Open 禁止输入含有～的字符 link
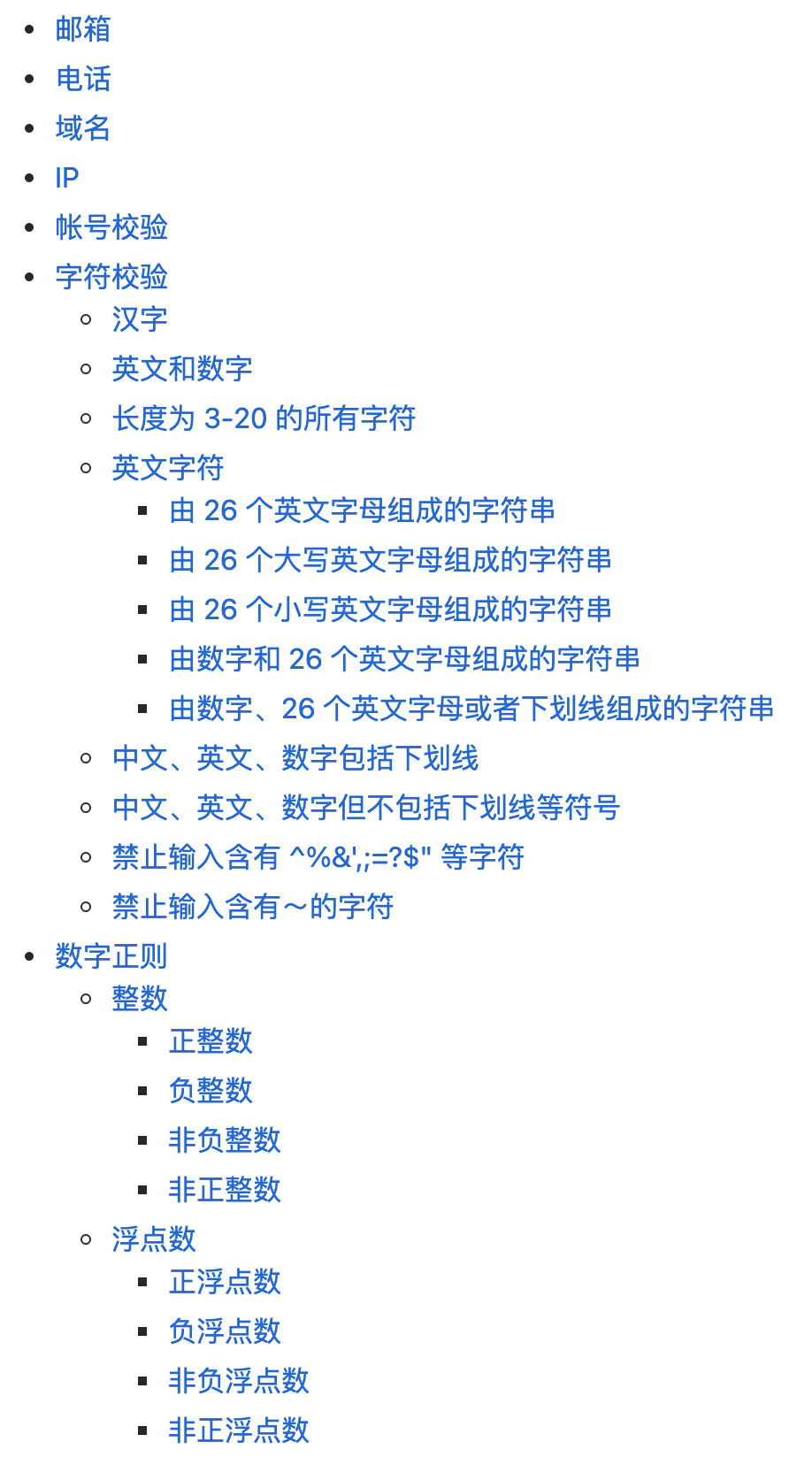Viewport: 812px width, 1465px height. point(253,907)
